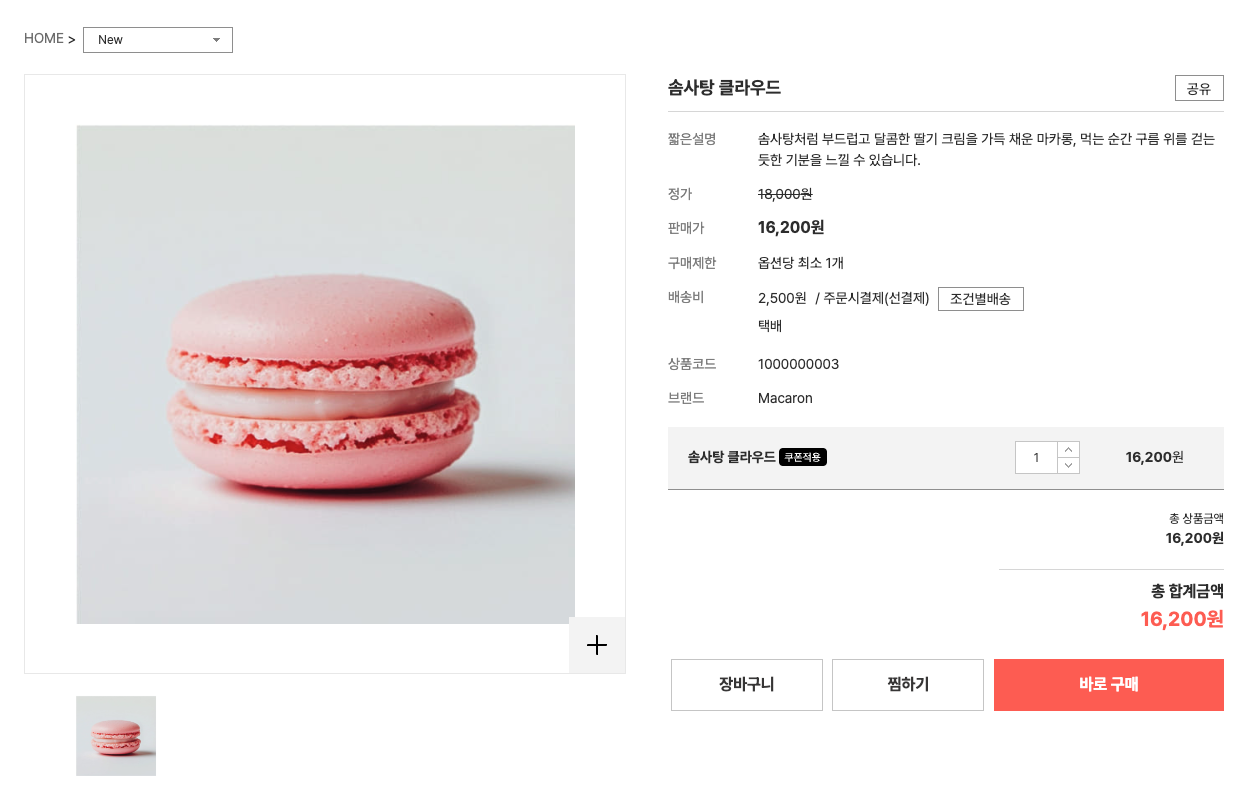Tap the 공유 share button
1249x795 pixels.
(x=1198, y=88)
